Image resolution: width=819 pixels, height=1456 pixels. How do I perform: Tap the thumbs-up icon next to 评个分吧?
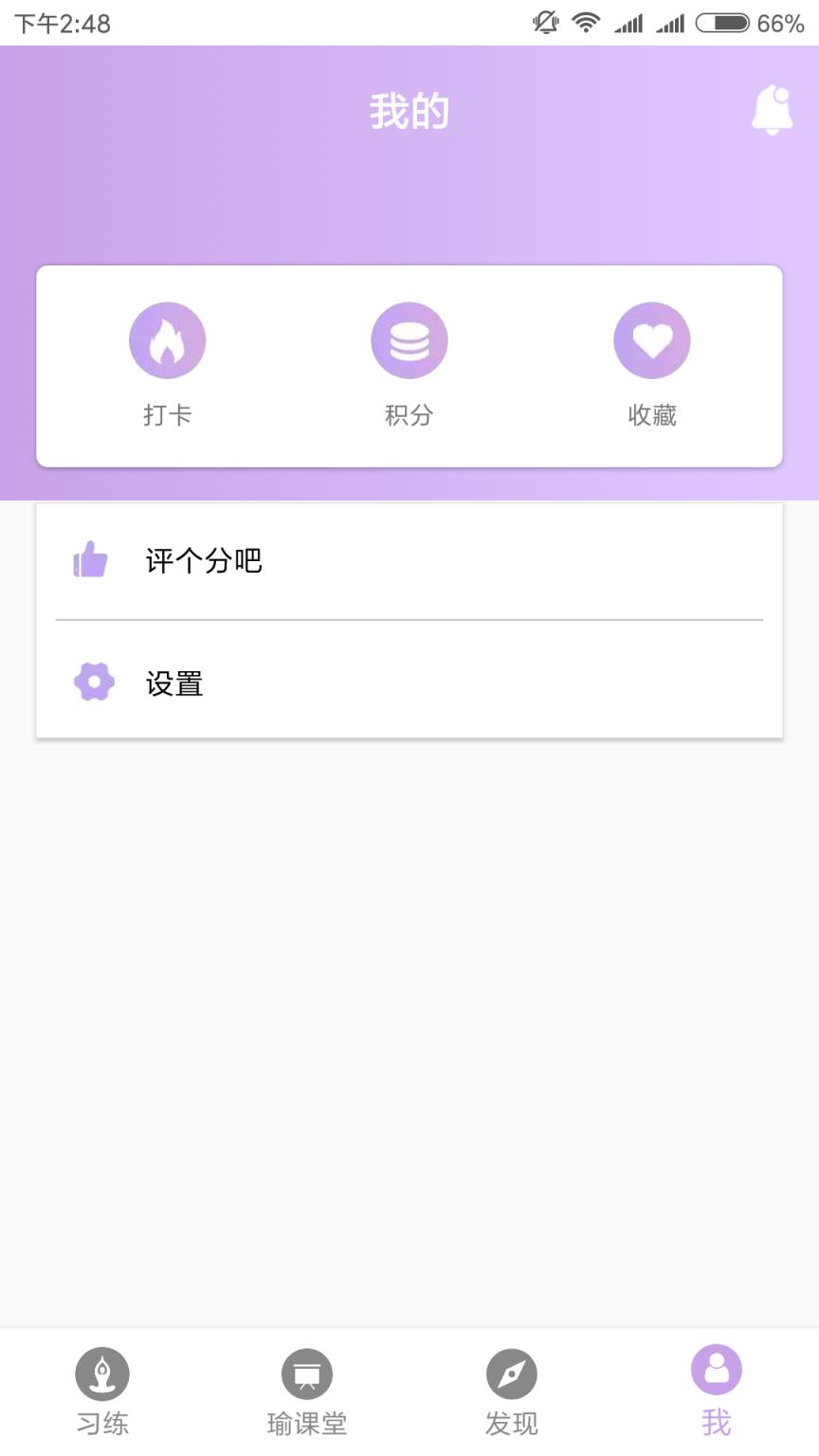91,560
